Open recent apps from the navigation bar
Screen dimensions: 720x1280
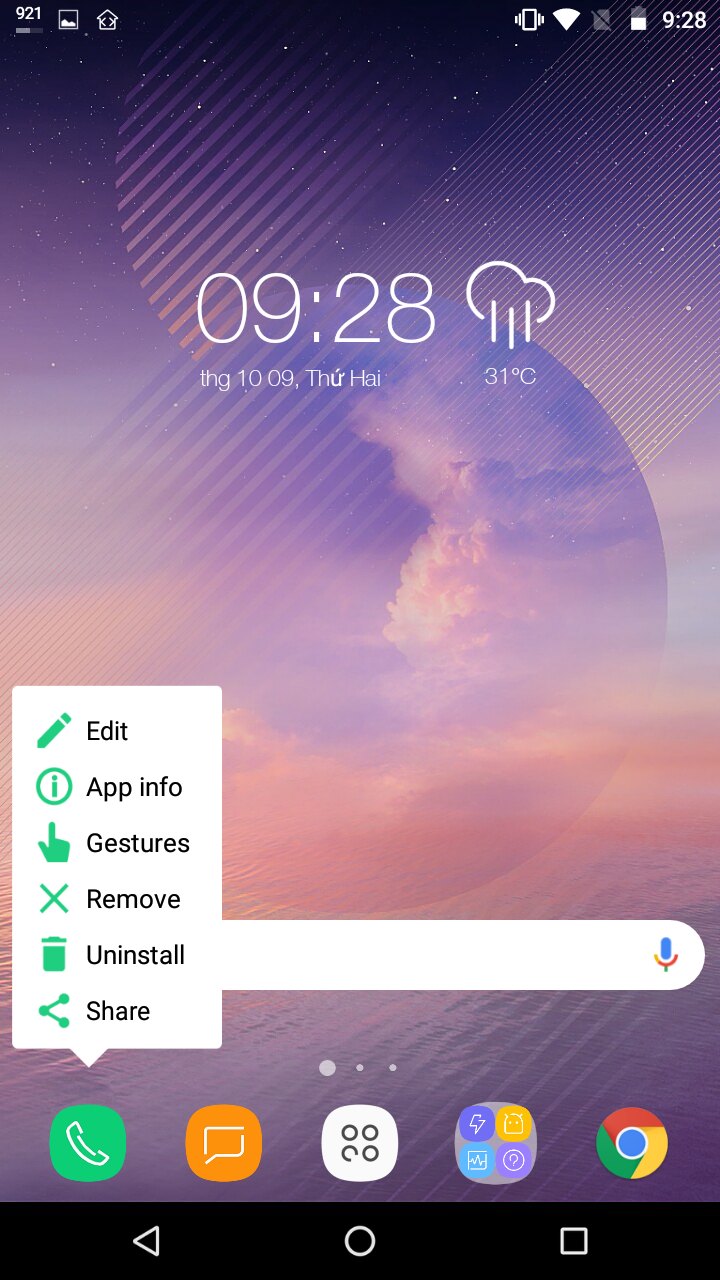coord(573,1241)
